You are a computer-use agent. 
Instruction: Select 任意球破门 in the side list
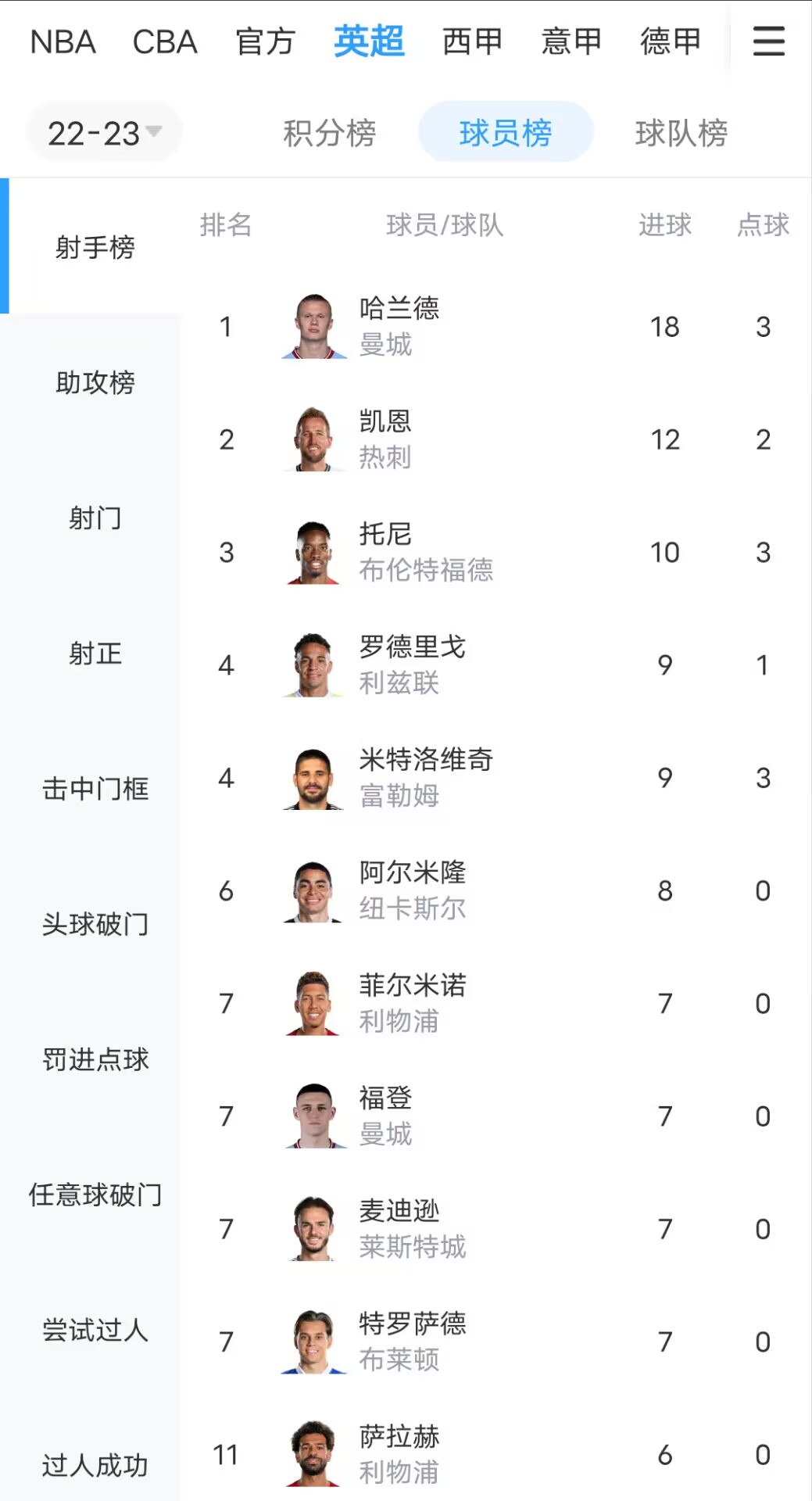(94, 1195)
